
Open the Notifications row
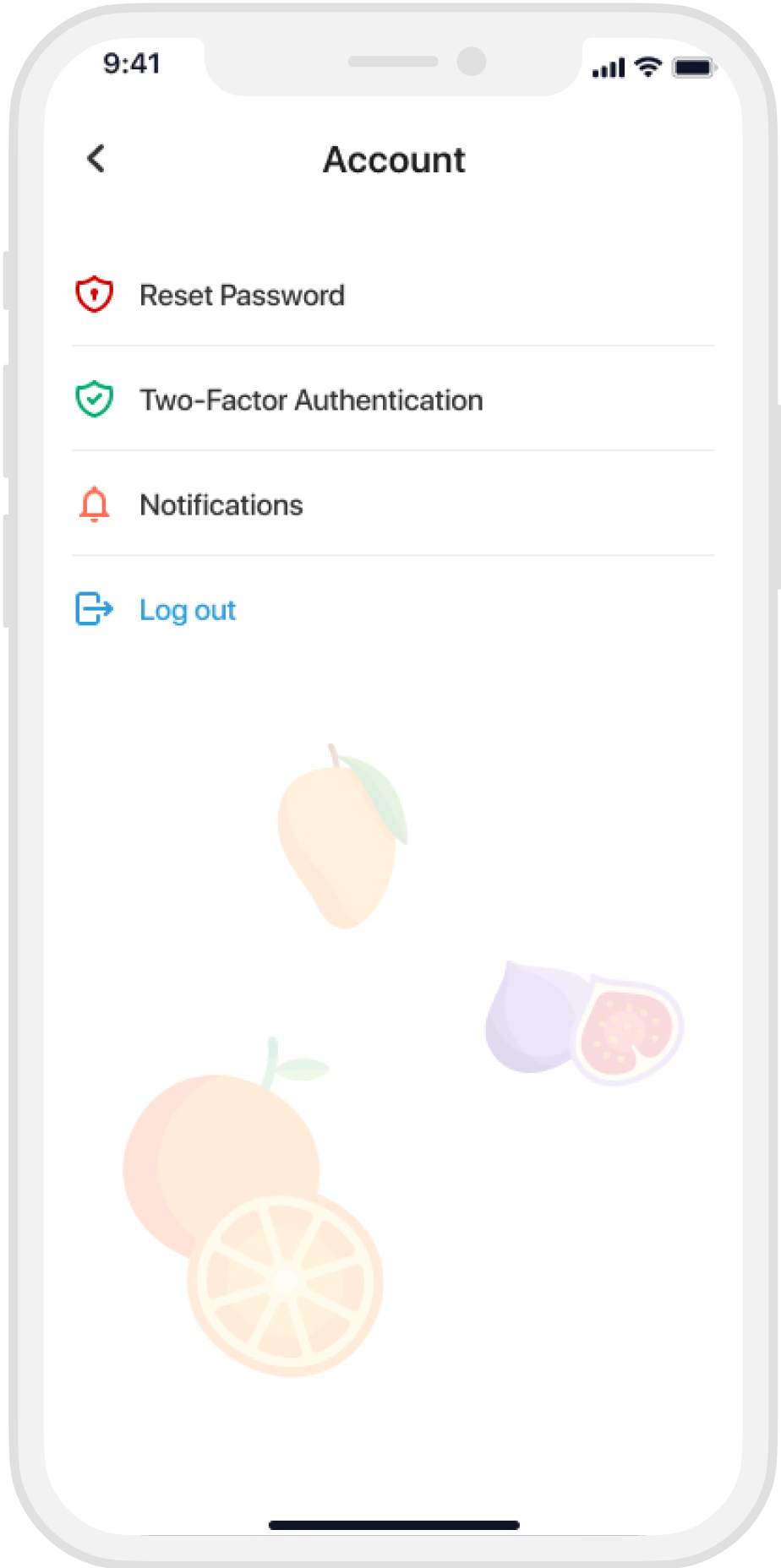point(393,504)
